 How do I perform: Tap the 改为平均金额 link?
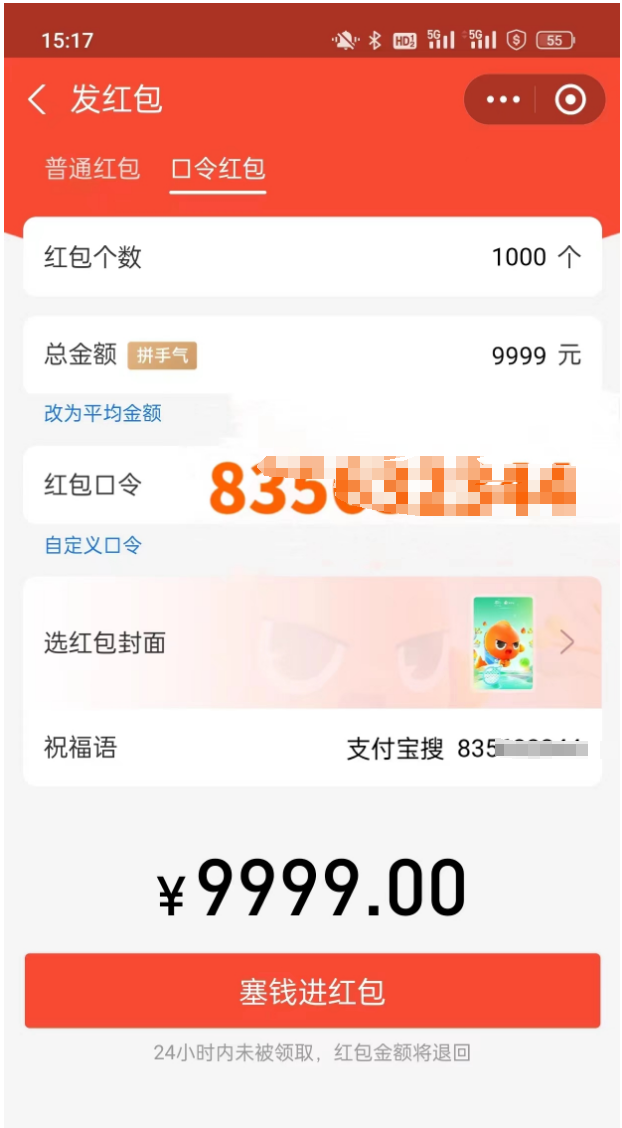[103, 413]
